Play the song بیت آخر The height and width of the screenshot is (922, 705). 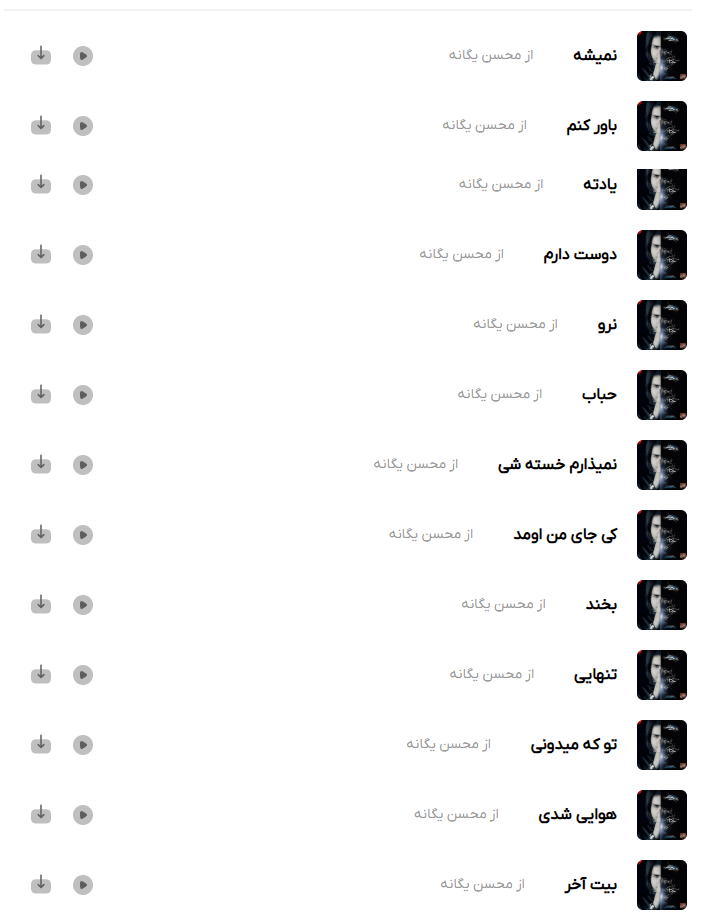83,885
